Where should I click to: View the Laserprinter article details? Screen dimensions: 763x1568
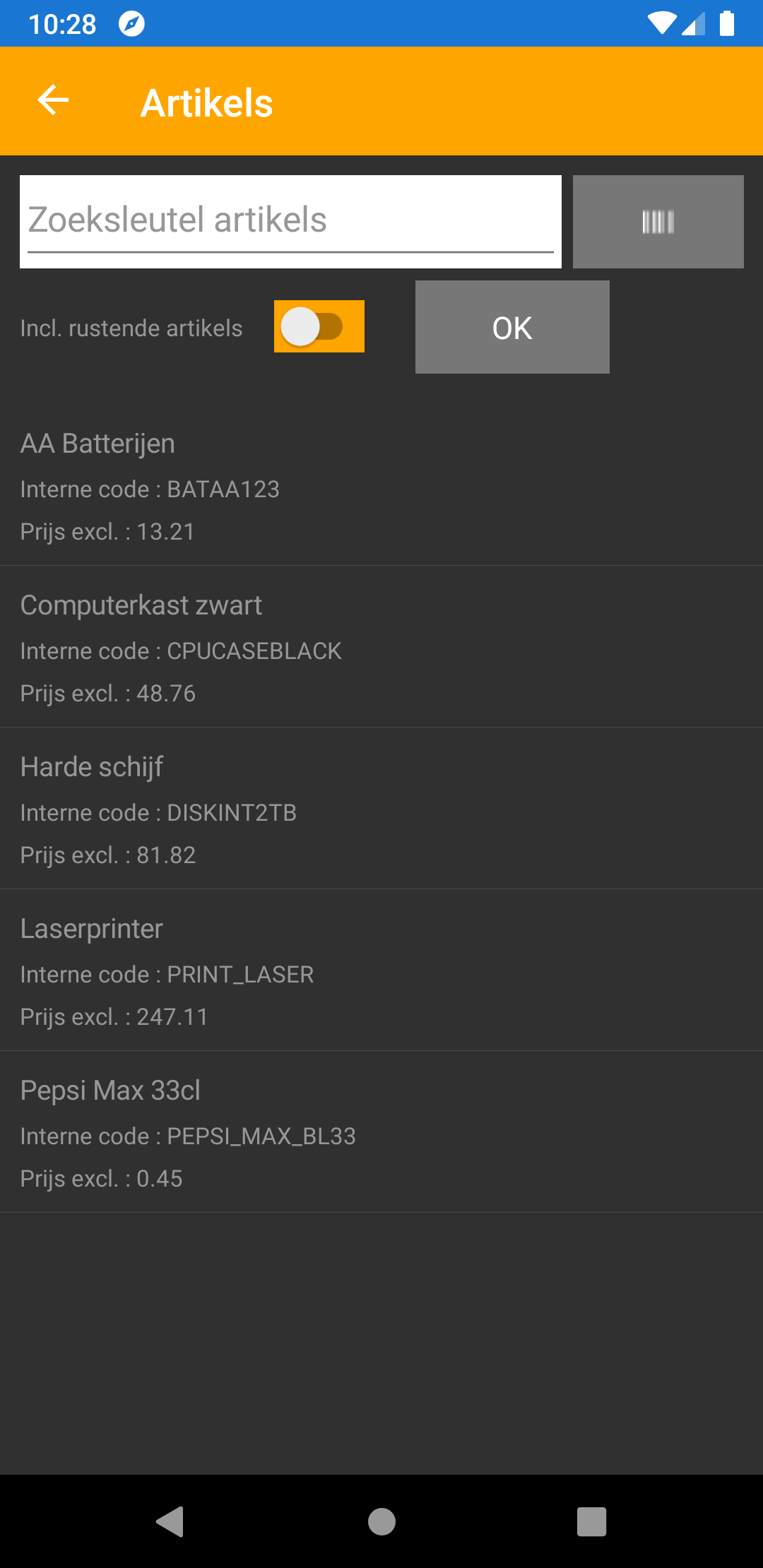tap(381, 971)
